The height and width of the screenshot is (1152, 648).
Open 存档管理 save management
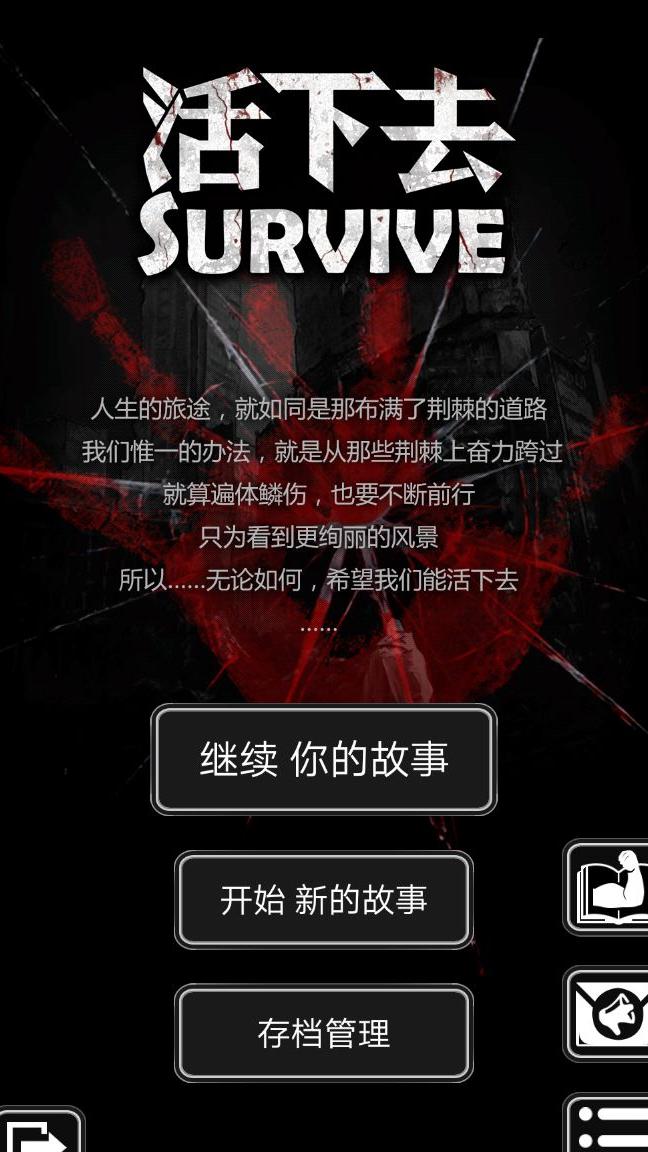point(323,1033)
